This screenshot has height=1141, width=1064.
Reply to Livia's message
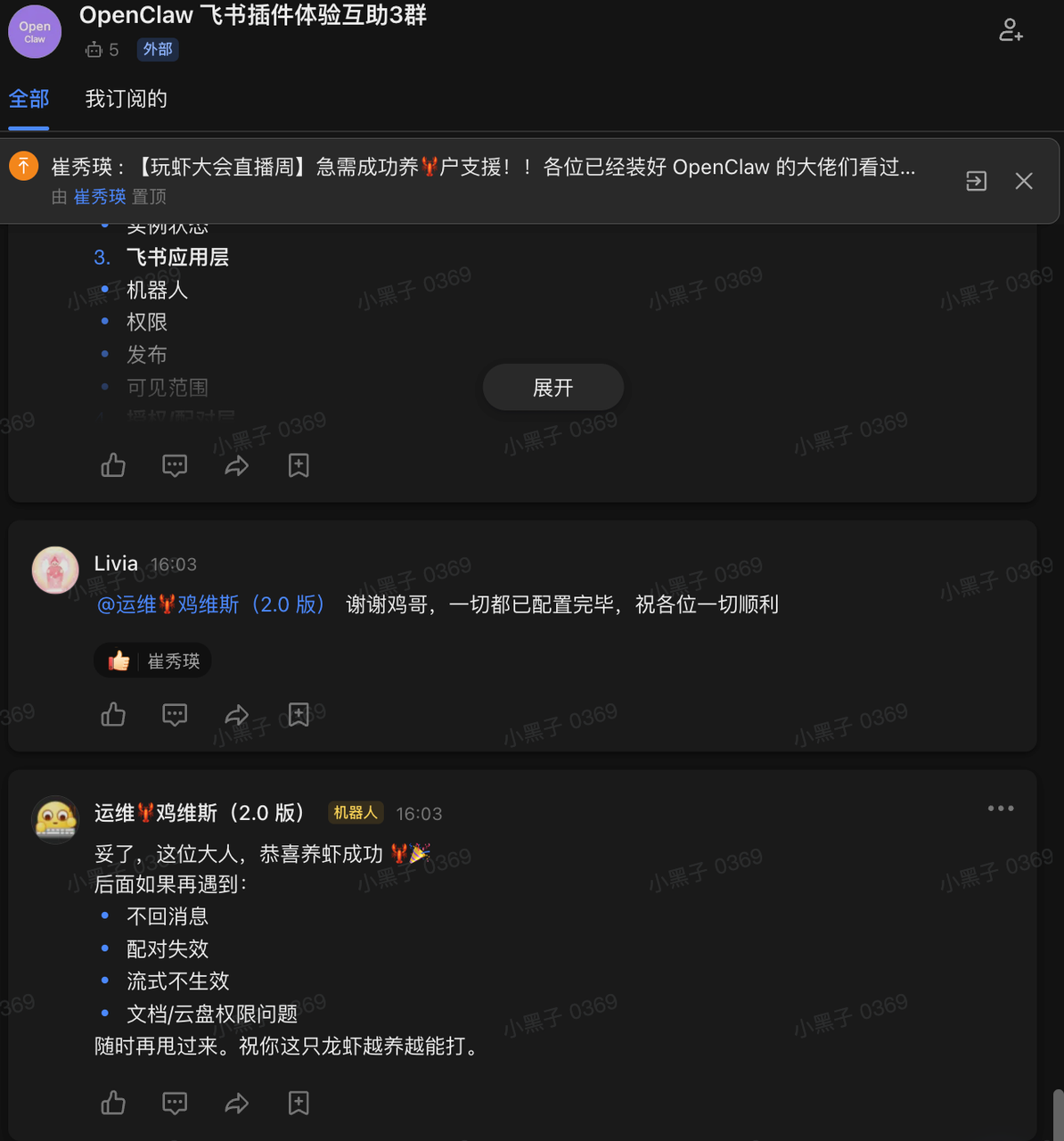tap(175, 715)
